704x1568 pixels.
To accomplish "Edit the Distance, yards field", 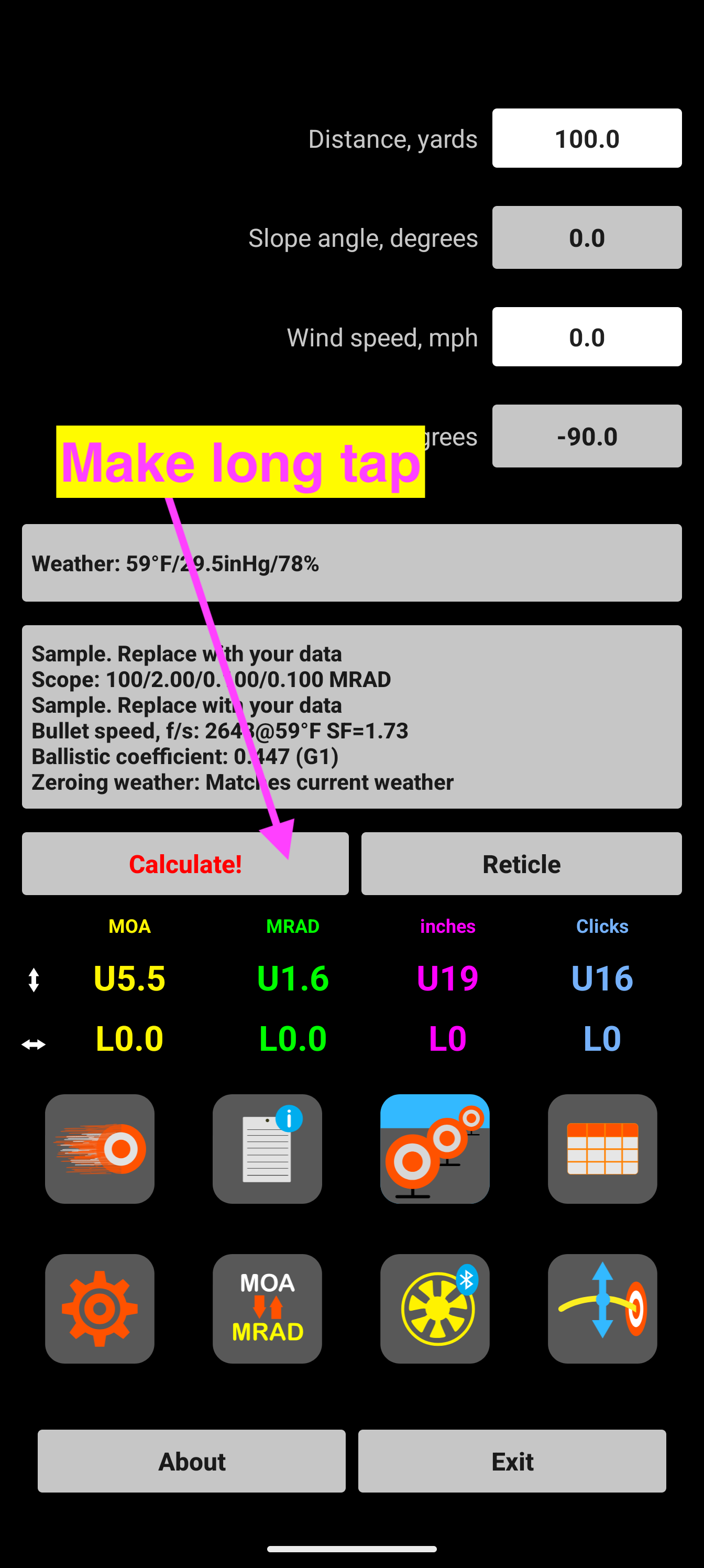I will pos(587,138).
